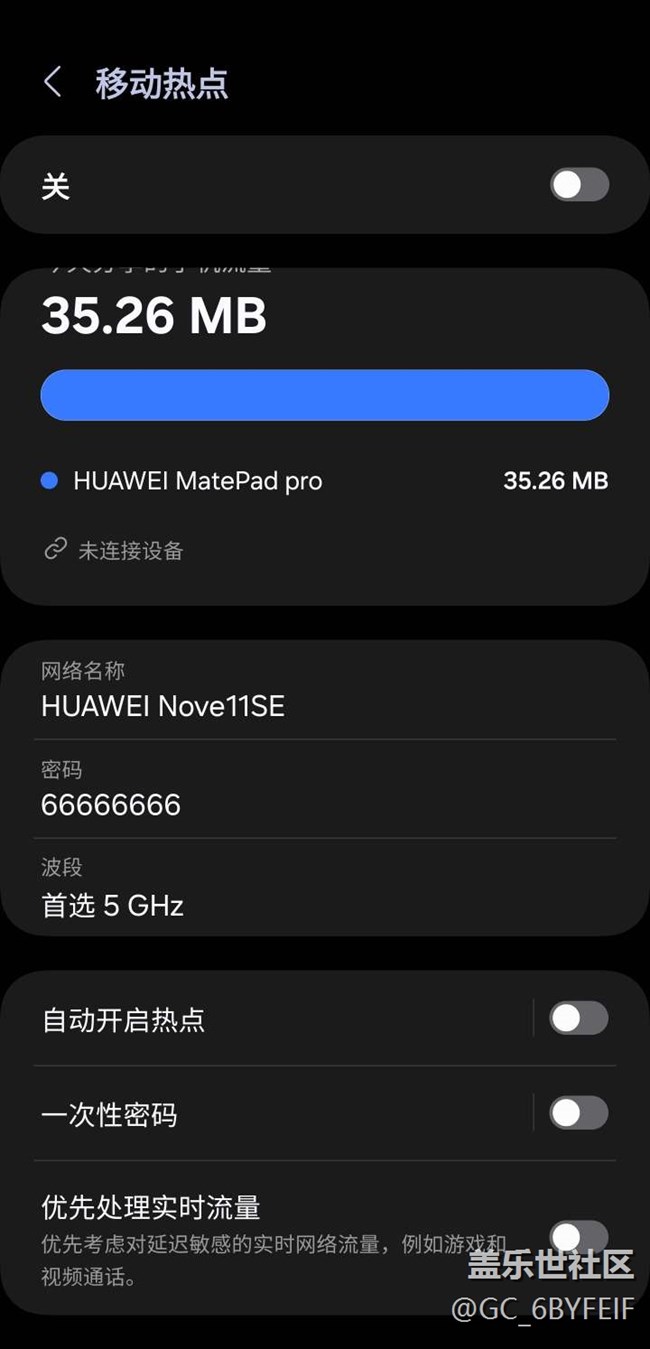Edit the 密码 66666666 setting
650x1349 pixels.
[325, 789]
